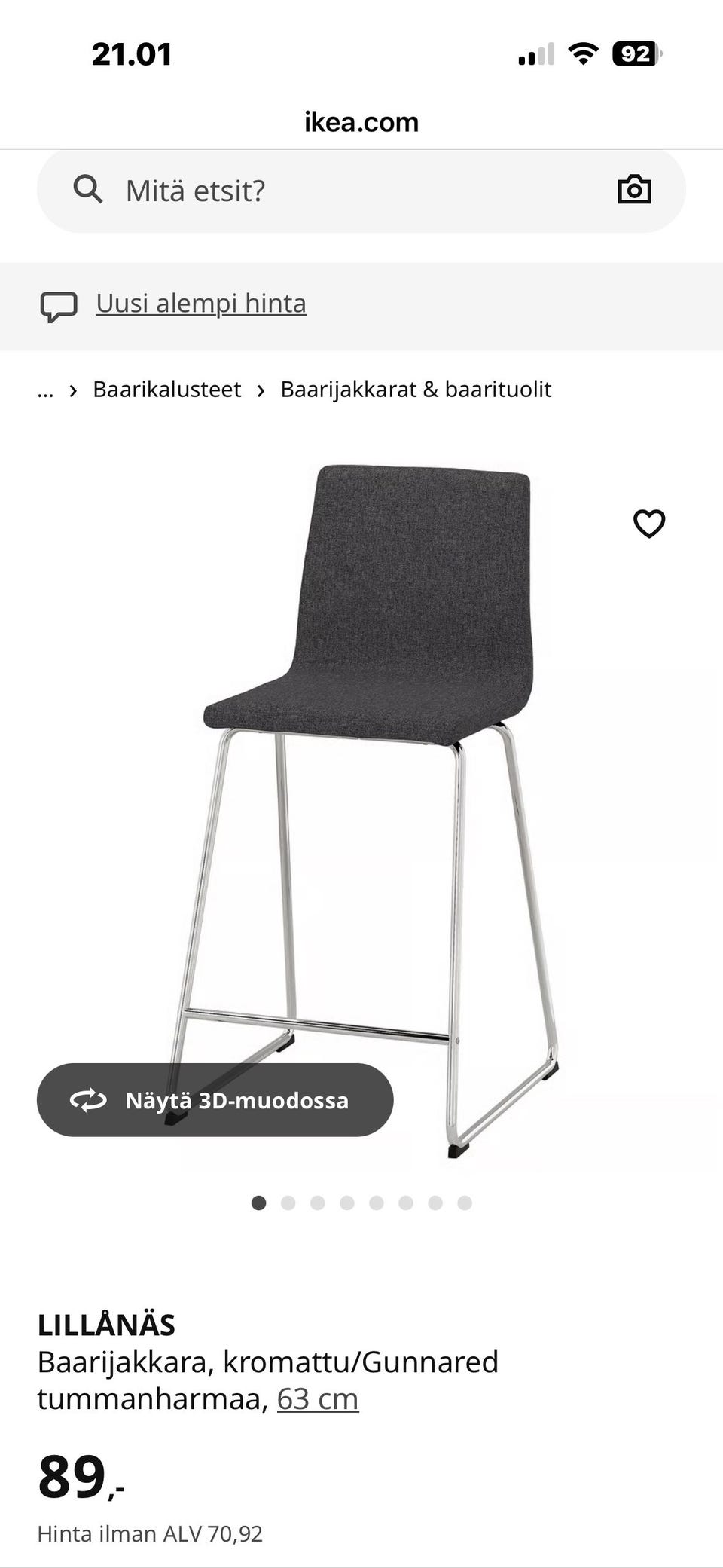Tap the camera icon for visual search
This screenshot has height=1568, width=723.
point(633,189)
